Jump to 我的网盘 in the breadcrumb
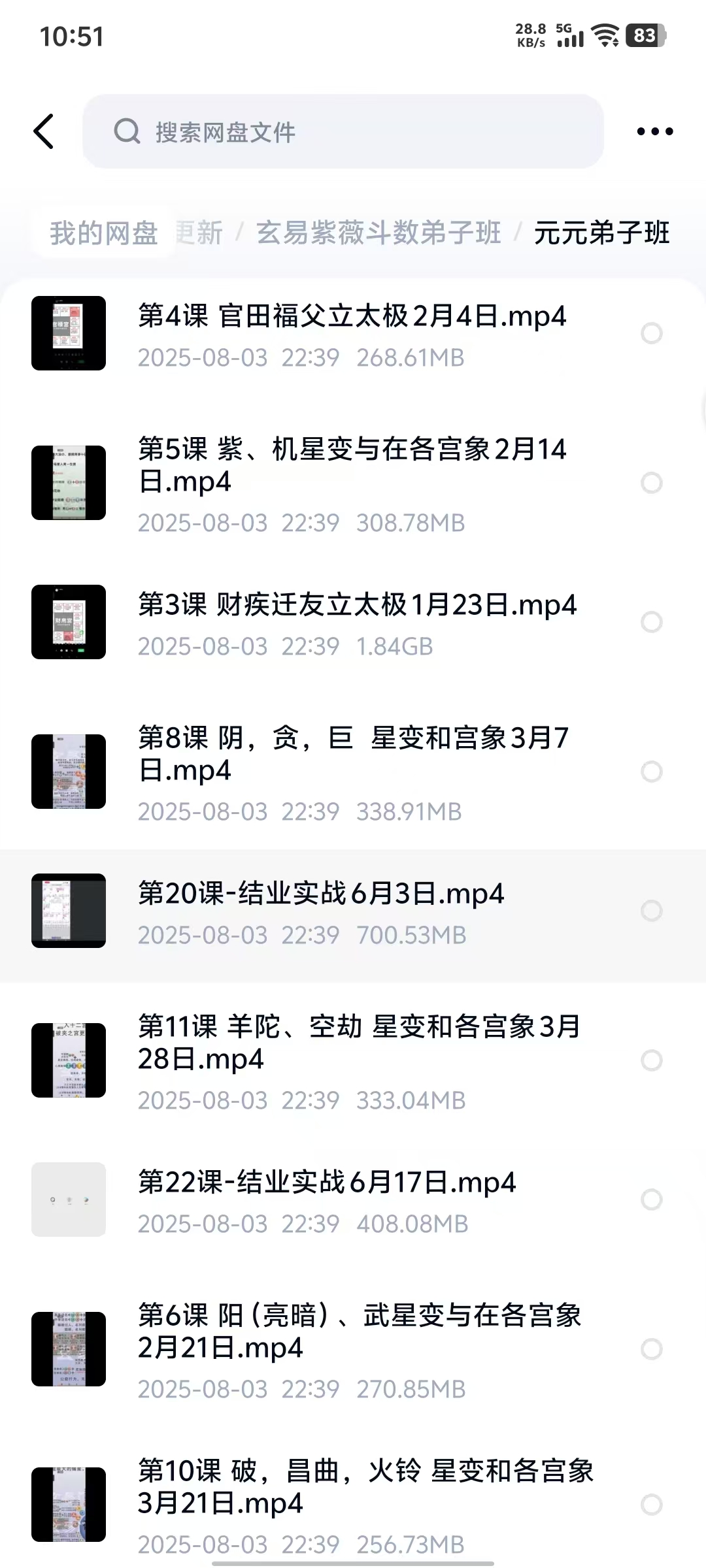This screenshot has width=706, height=1568. pyautogui.click(x=104, y=233)
